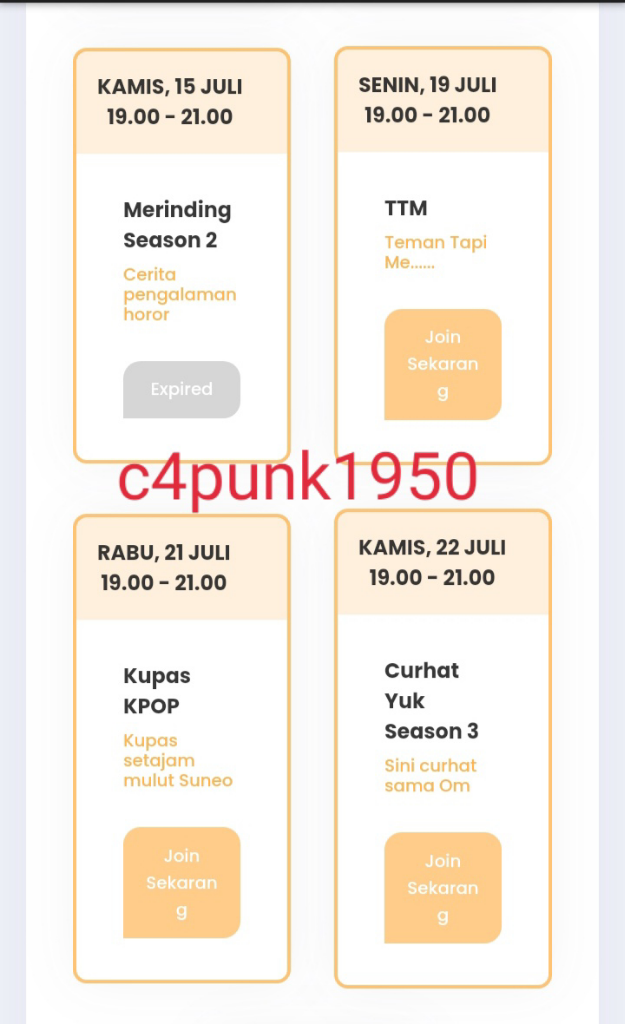The image size is (625, 1024).
Task: Join the TTM session now
Action: (x=442, y=364)
